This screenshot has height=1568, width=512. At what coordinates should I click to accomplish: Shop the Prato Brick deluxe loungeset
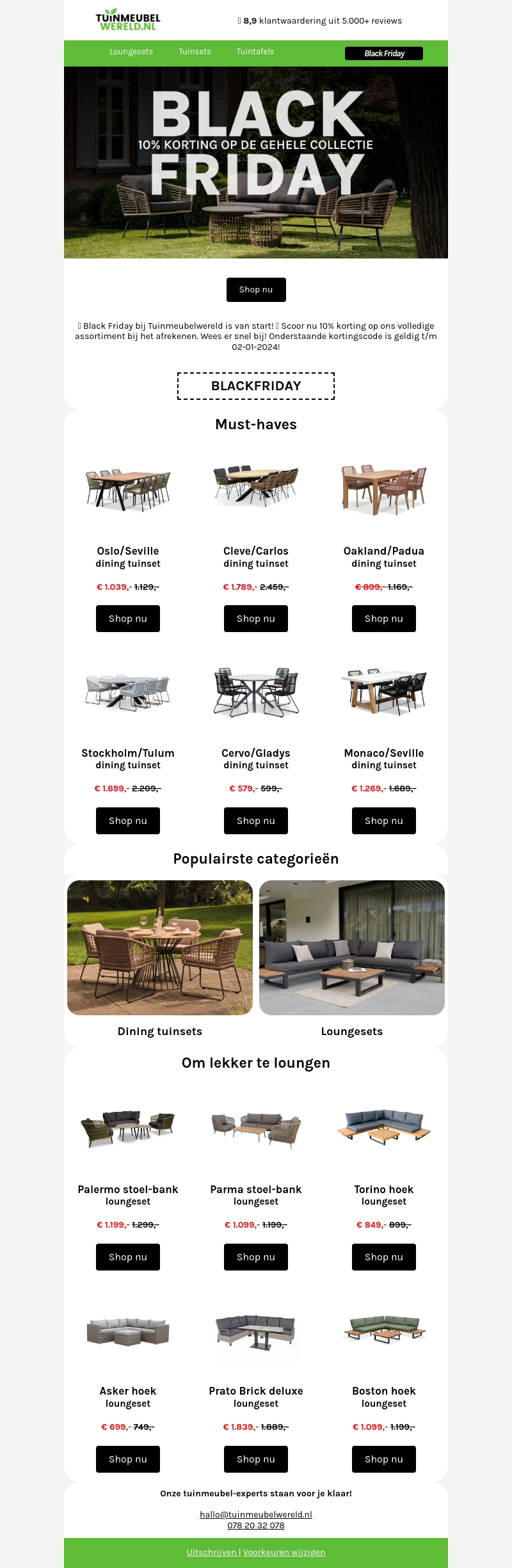256,1459
